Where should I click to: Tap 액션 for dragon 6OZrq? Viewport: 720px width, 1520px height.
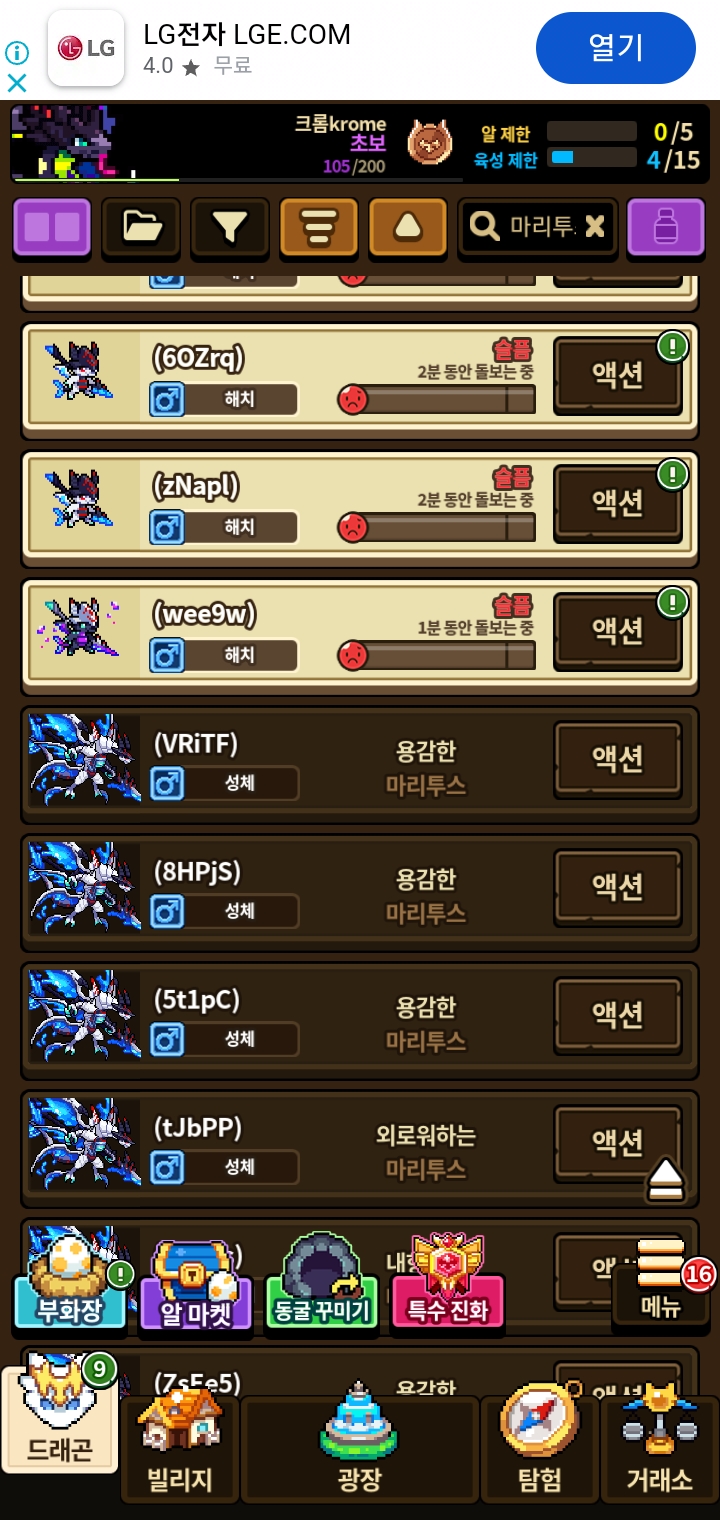[x=618, y=375]
